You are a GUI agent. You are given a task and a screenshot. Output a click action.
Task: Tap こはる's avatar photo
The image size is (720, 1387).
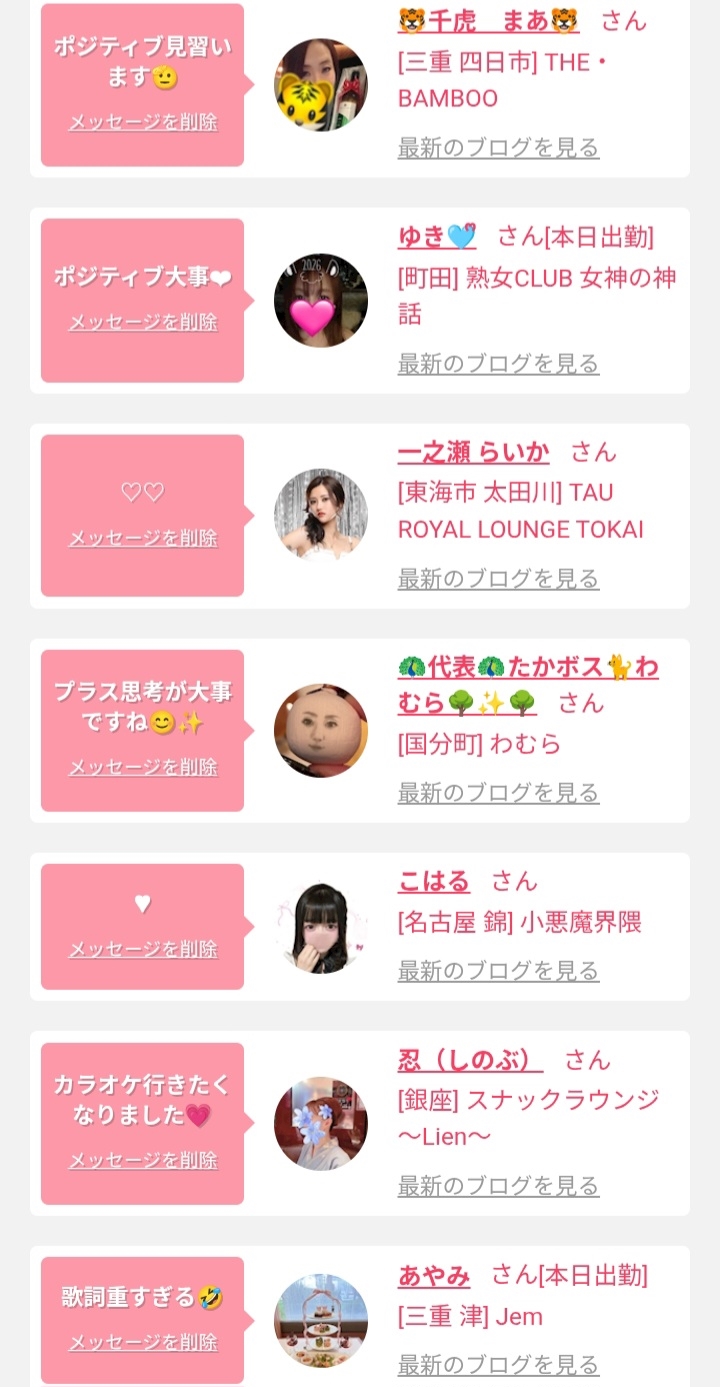click(321, 927)
